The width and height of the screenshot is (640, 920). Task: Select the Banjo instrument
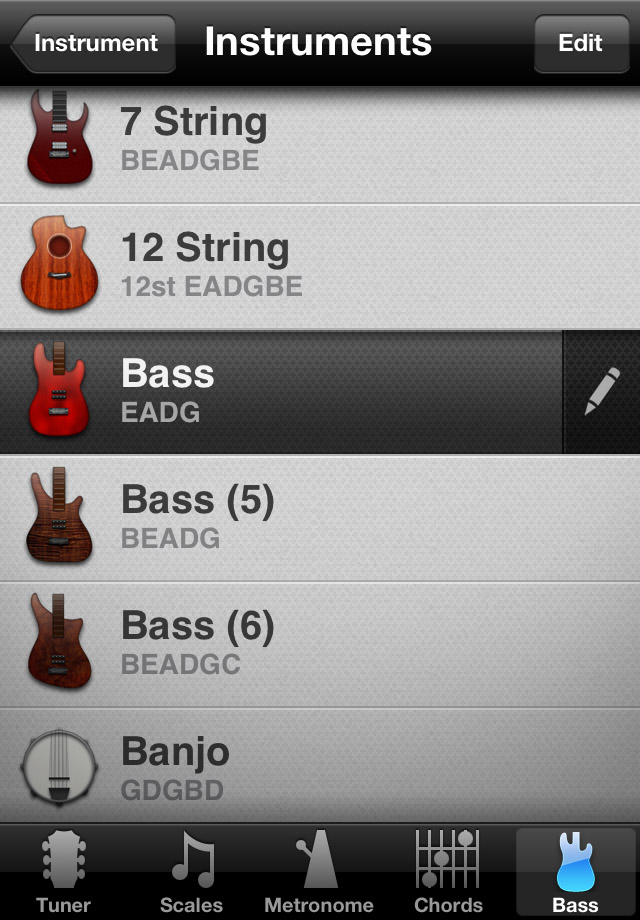(x=300, y=768)
